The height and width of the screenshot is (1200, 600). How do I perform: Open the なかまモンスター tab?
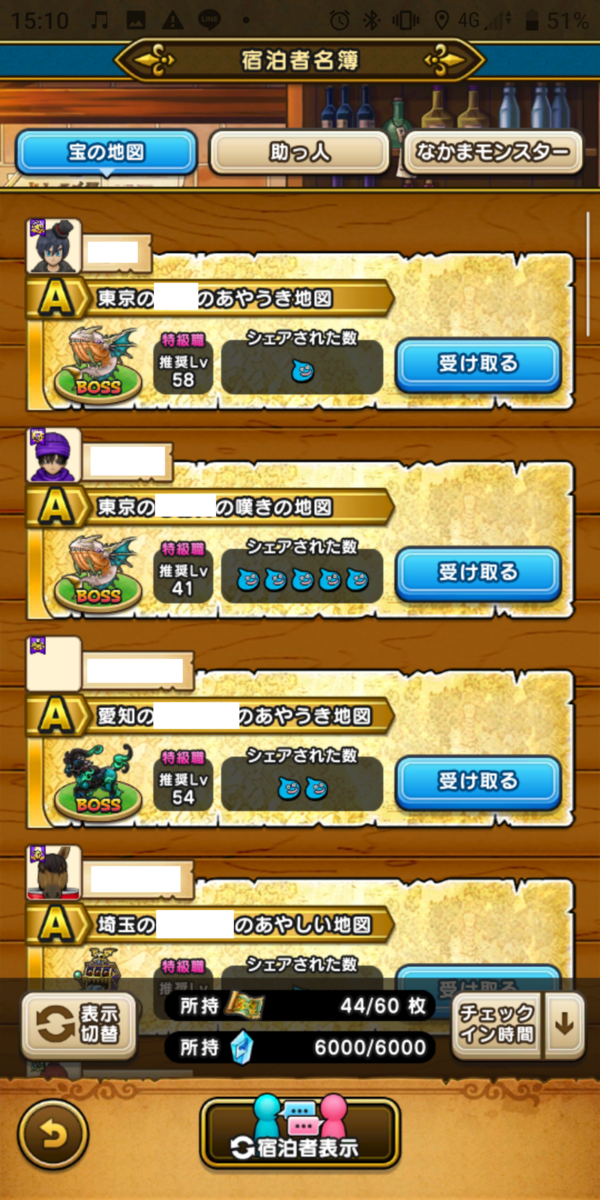[x=493, y=153]
